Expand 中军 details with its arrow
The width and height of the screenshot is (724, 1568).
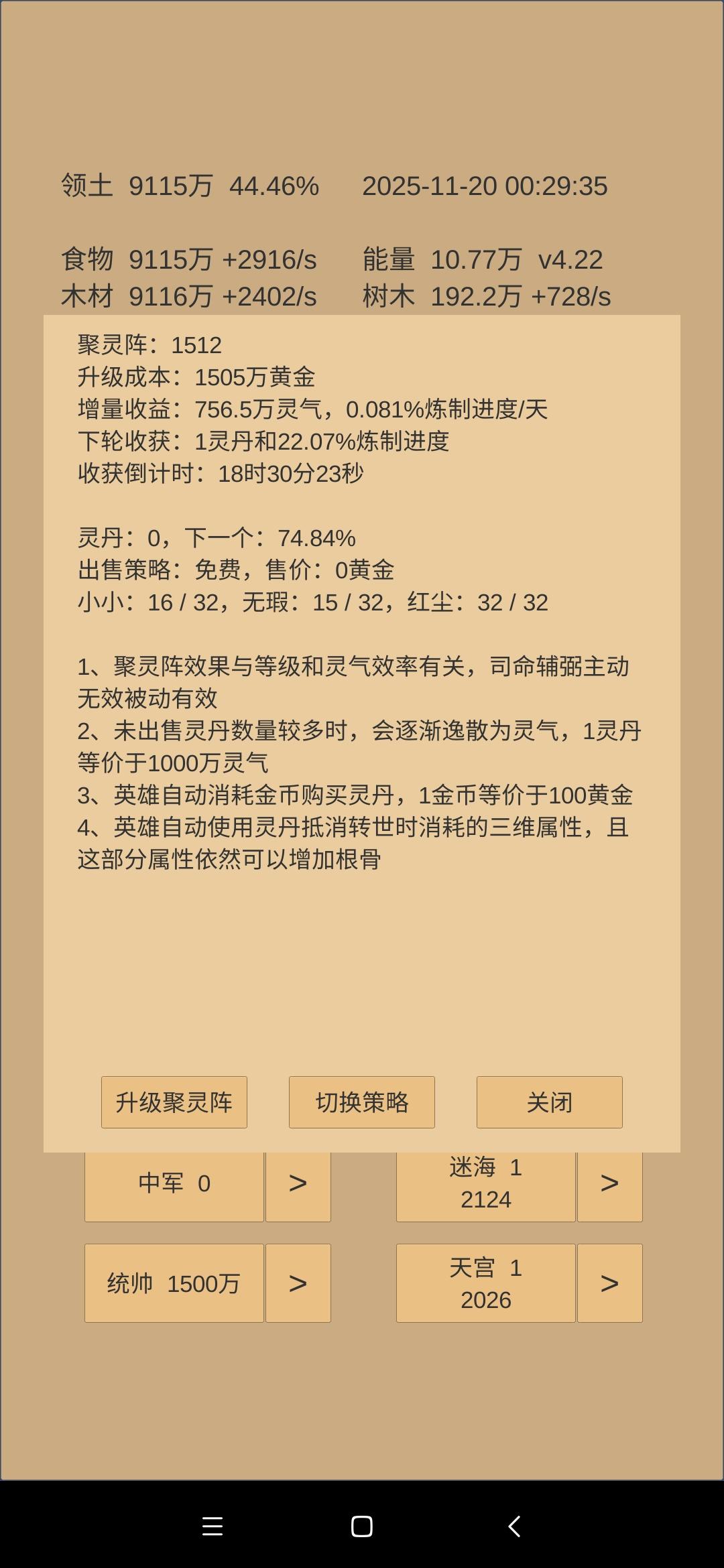[297, 1184]
